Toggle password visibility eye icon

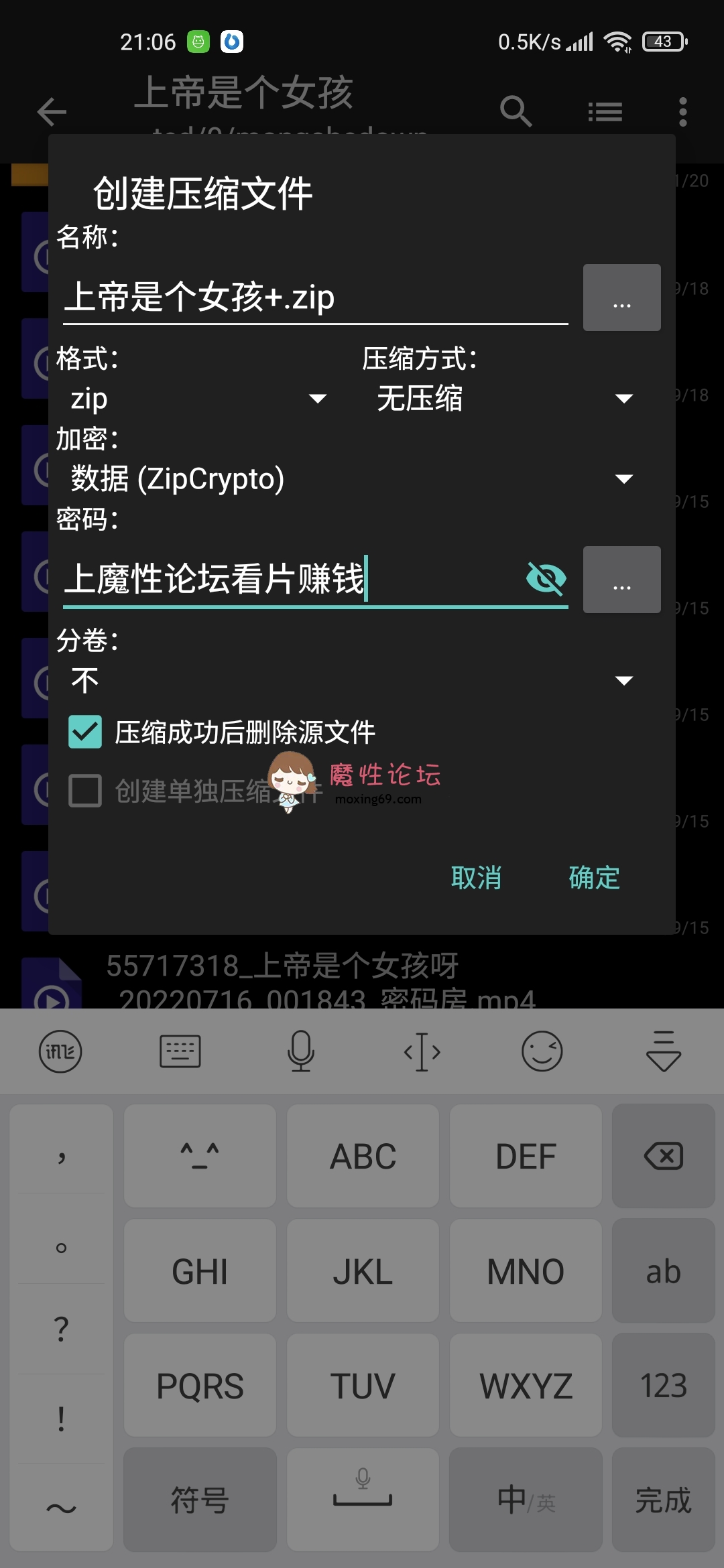(546, 579)
